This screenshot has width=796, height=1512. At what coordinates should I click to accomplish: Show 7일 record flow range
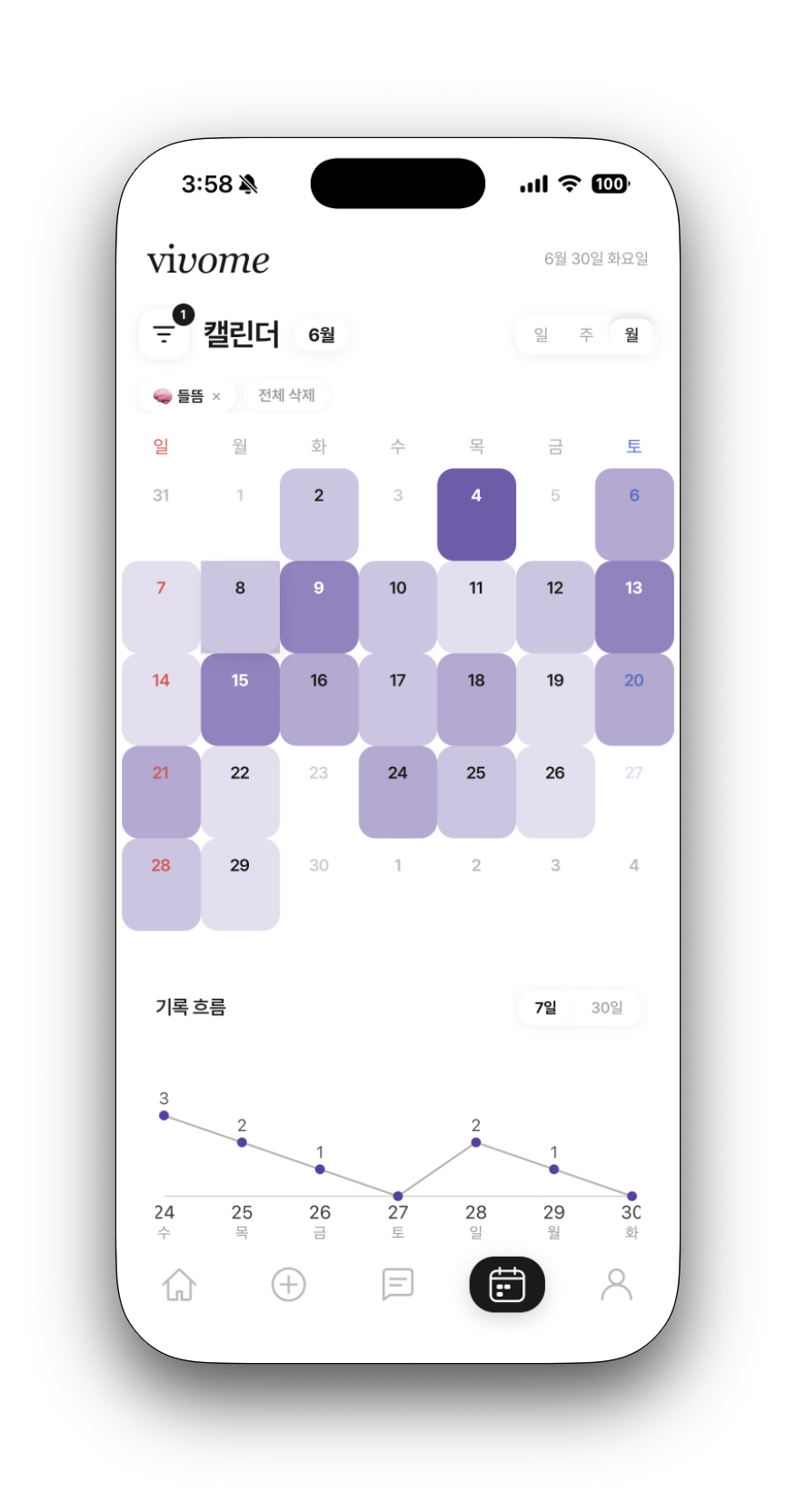pos(545,1008)
